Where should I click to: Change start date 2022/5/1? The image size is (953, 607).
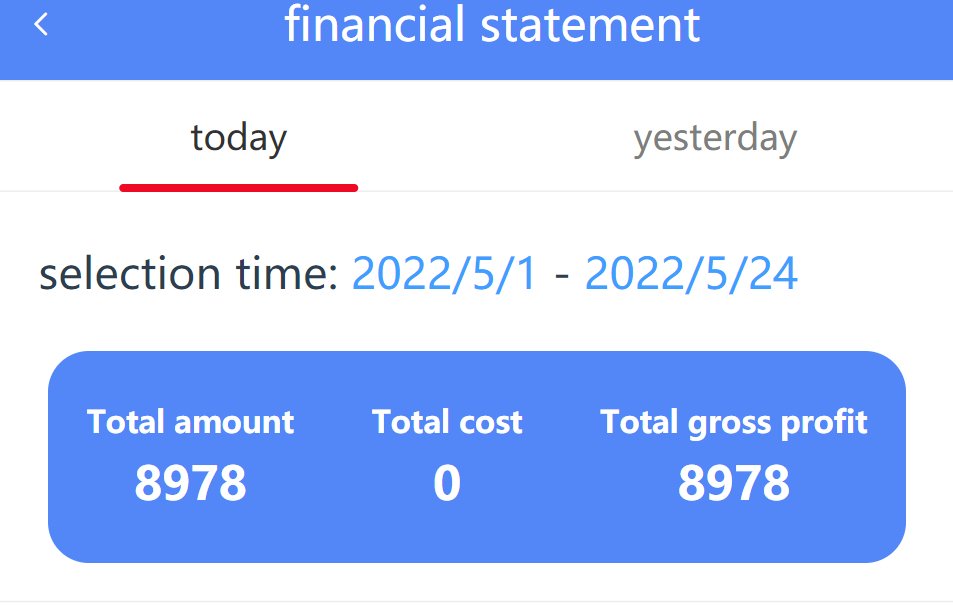(444, 274)
